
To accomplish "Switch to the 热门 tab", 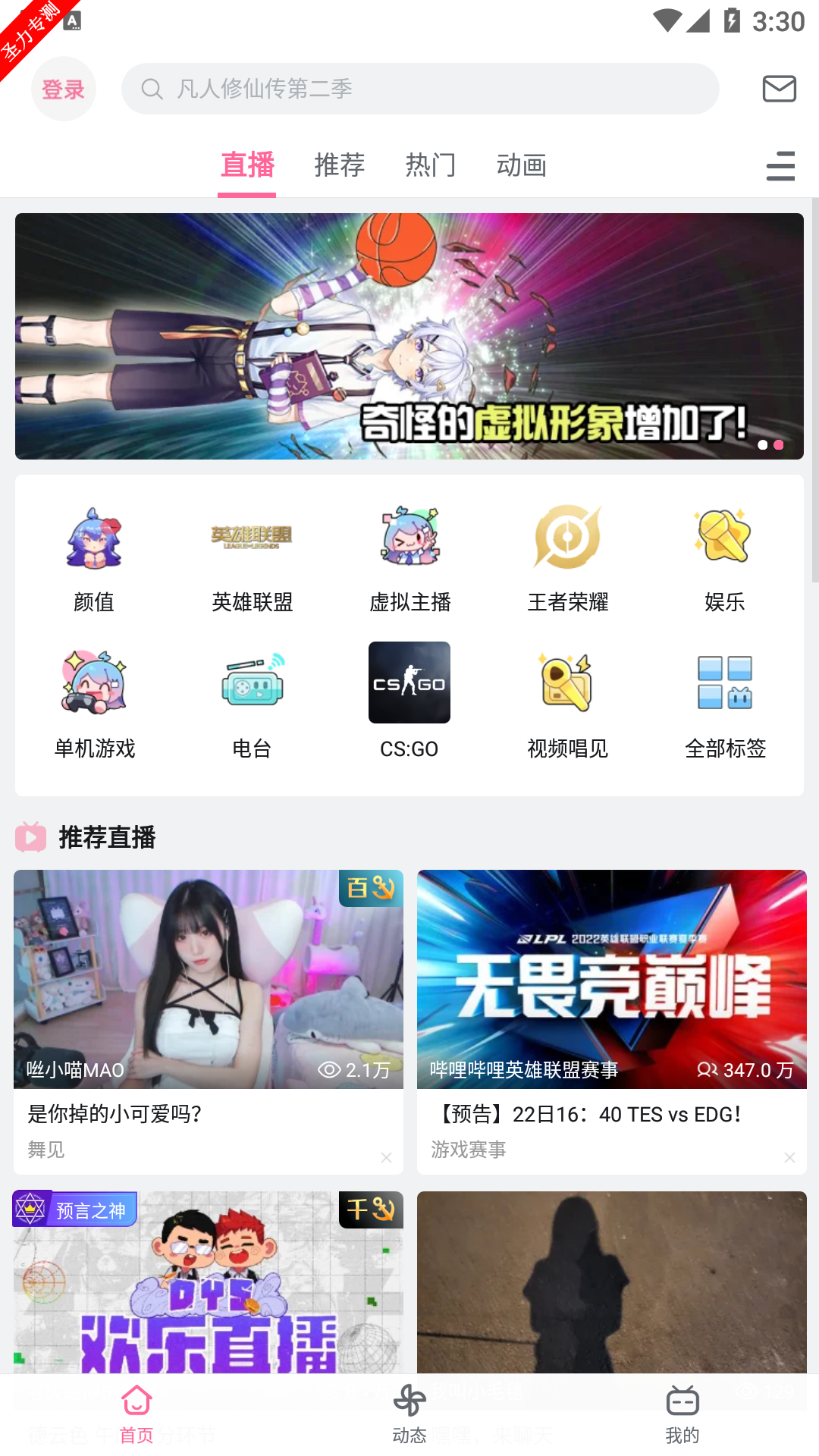I will (x=430, y=165).
